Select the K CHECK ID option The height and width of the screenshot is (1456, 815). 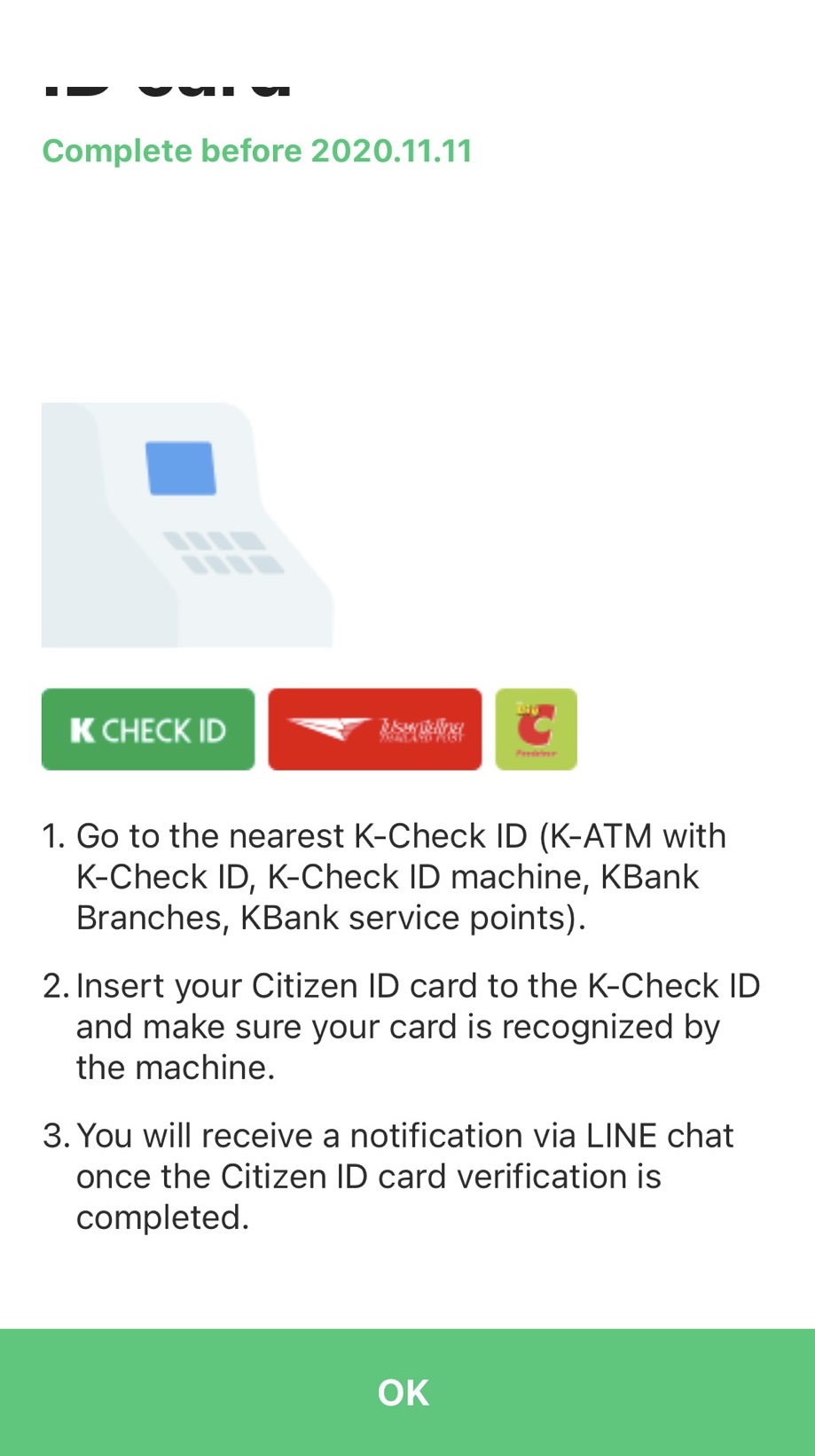[148, 730]
